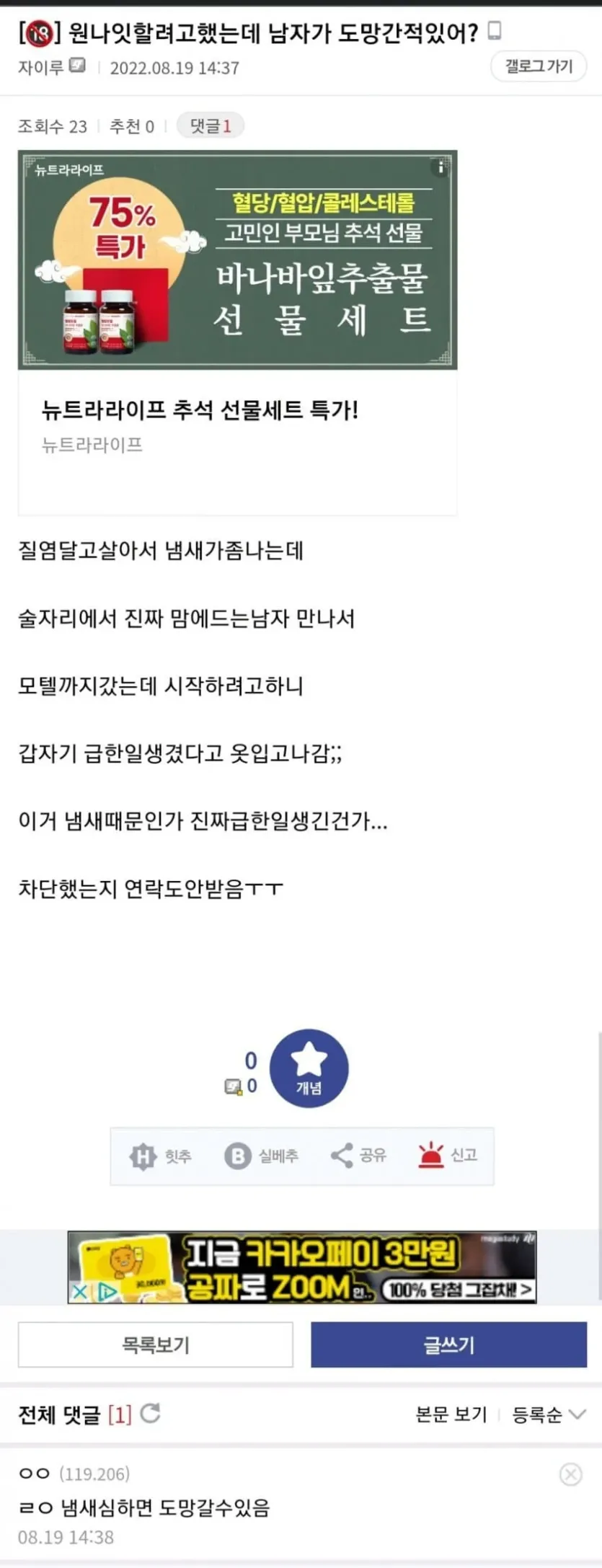
Task: Click the 본문 보기 link
Action: pyautogui.click(x=451, y=1414)
